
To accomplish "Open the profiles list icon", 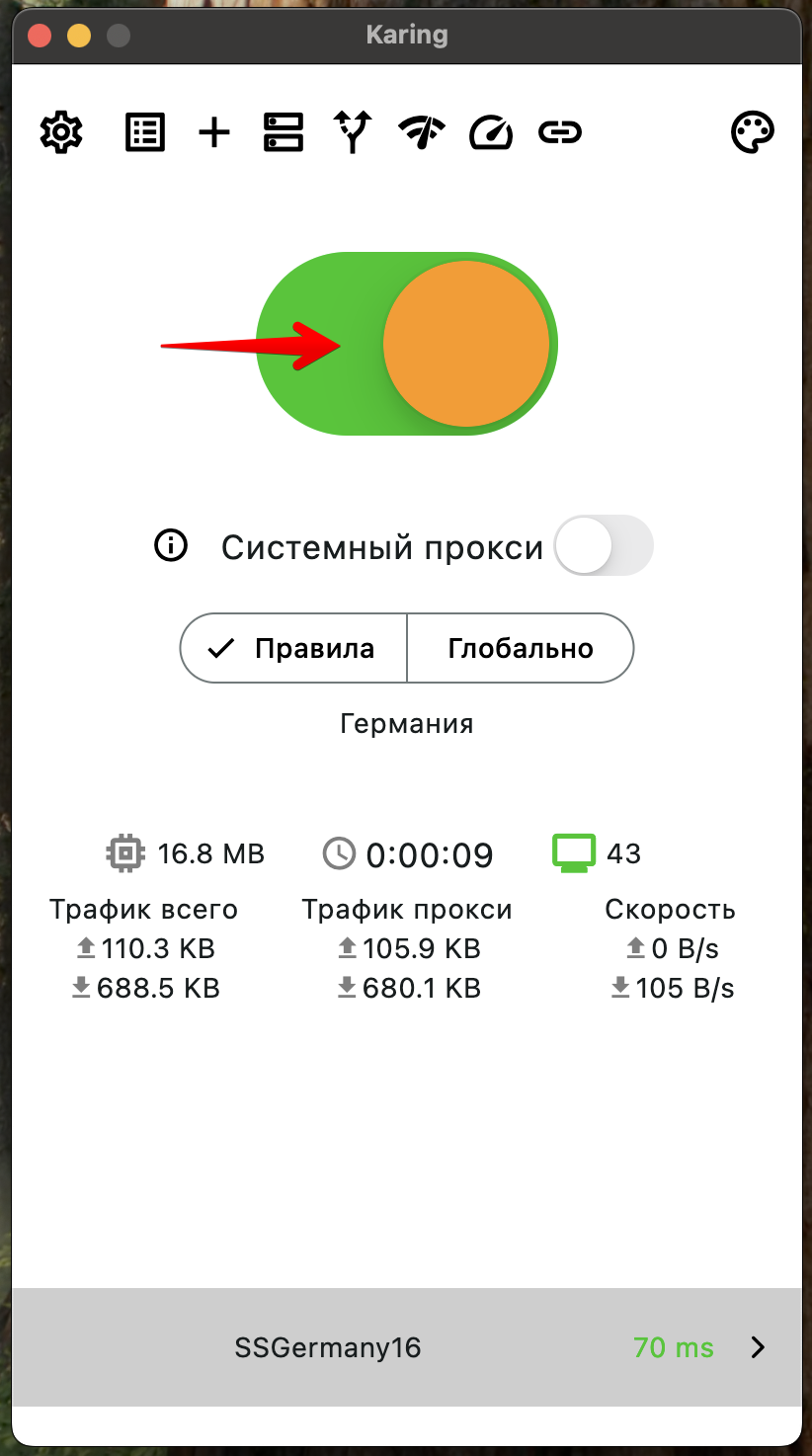I will [x=145, y=132].
